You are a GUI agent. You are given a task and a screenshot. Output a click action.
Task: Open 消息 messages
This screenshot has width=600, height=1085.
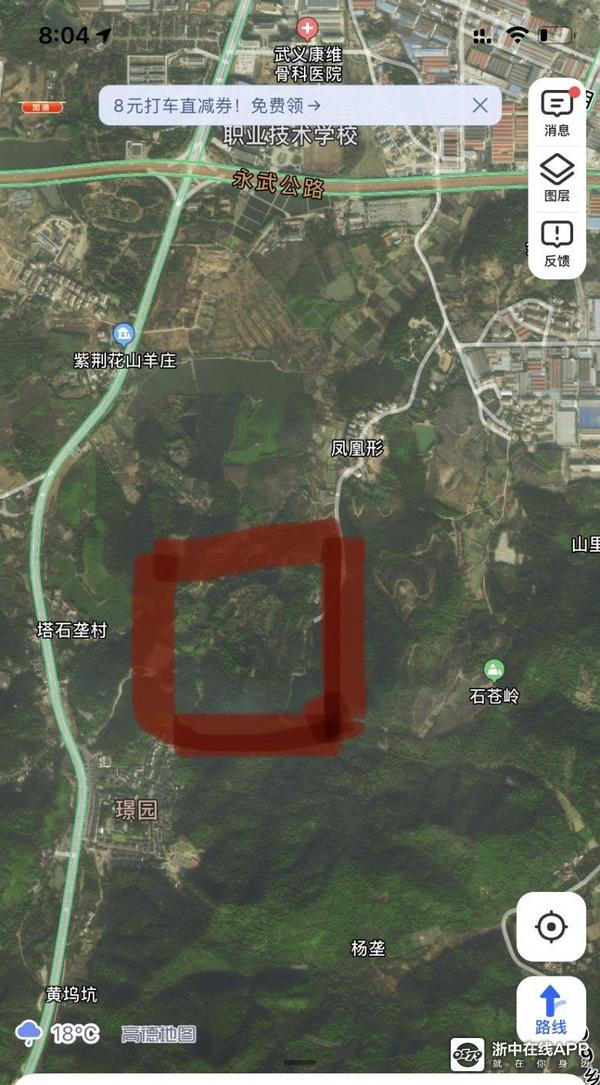pyautogui.click(x=556, y=111)
